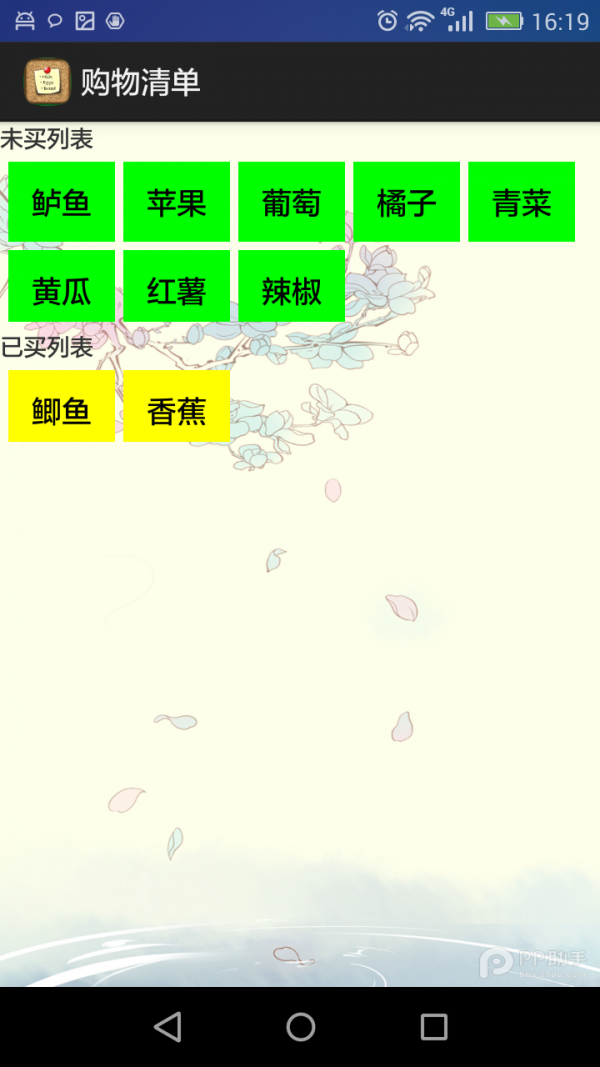Mark 橘子 as bought
The height and width of the screenshot is (1067, 600).
click(407, 202)
